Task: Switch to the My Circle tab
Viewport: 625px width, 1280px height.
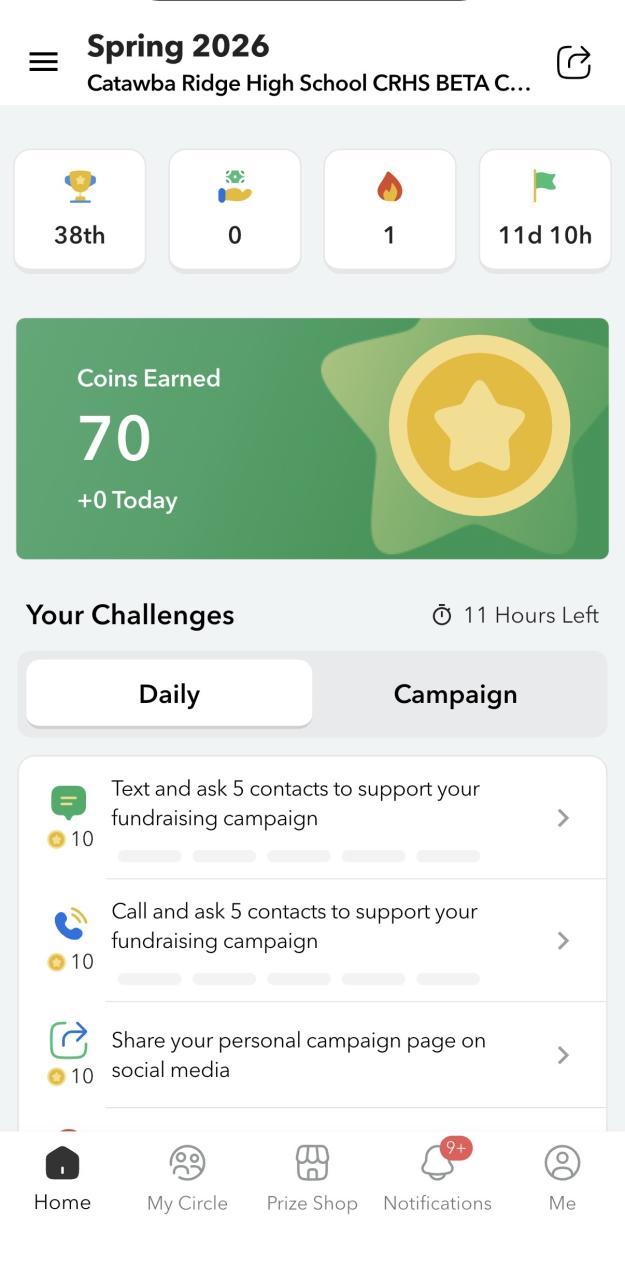Action: click(187, 1177)
